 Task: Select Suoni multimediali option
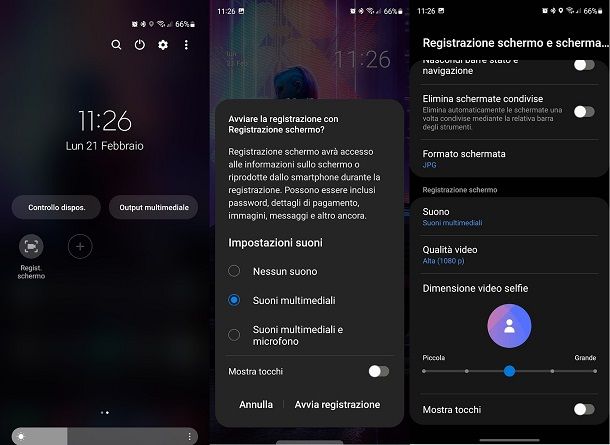[234, 300]
